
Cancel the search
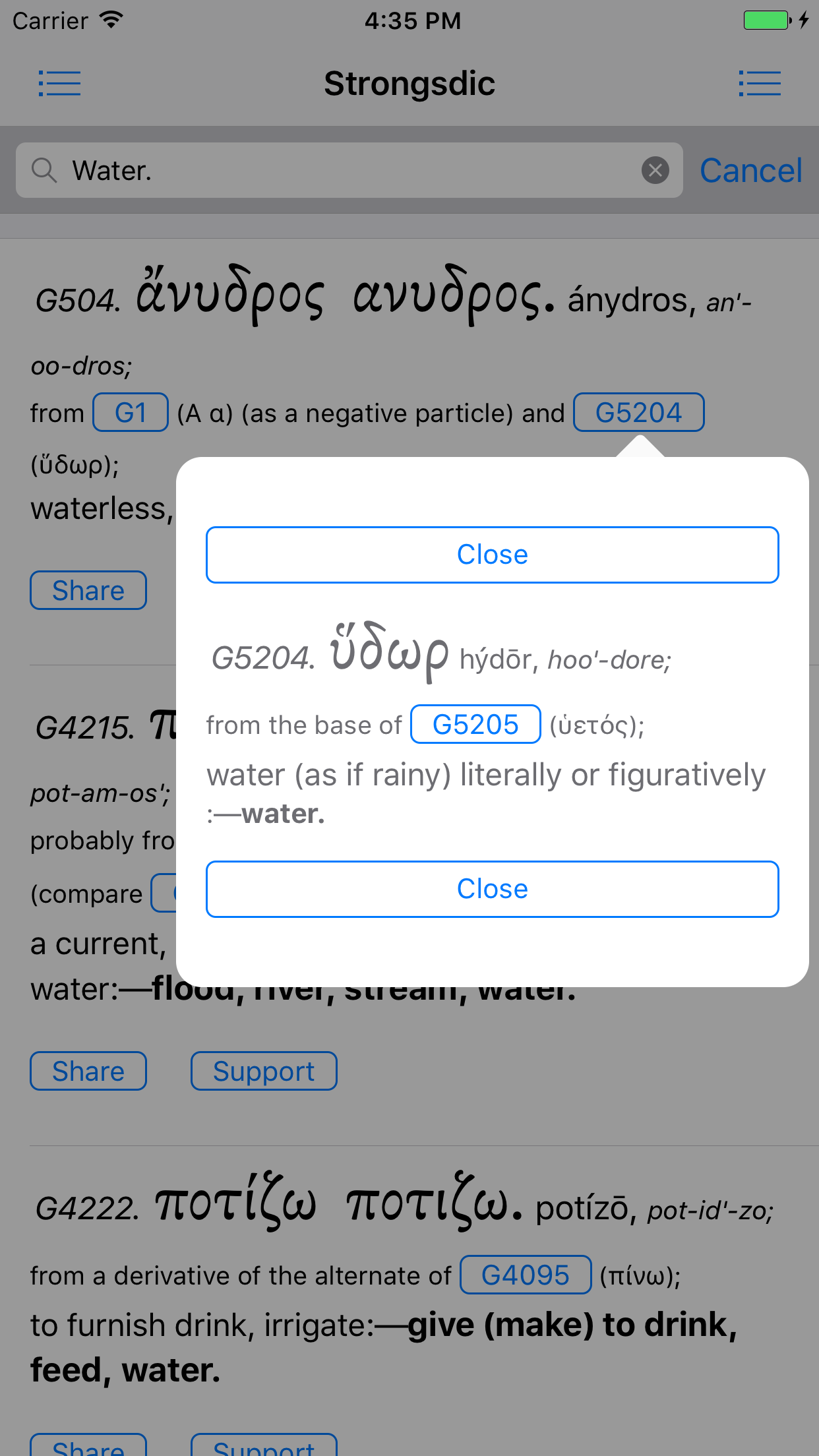tap(750, 170)
